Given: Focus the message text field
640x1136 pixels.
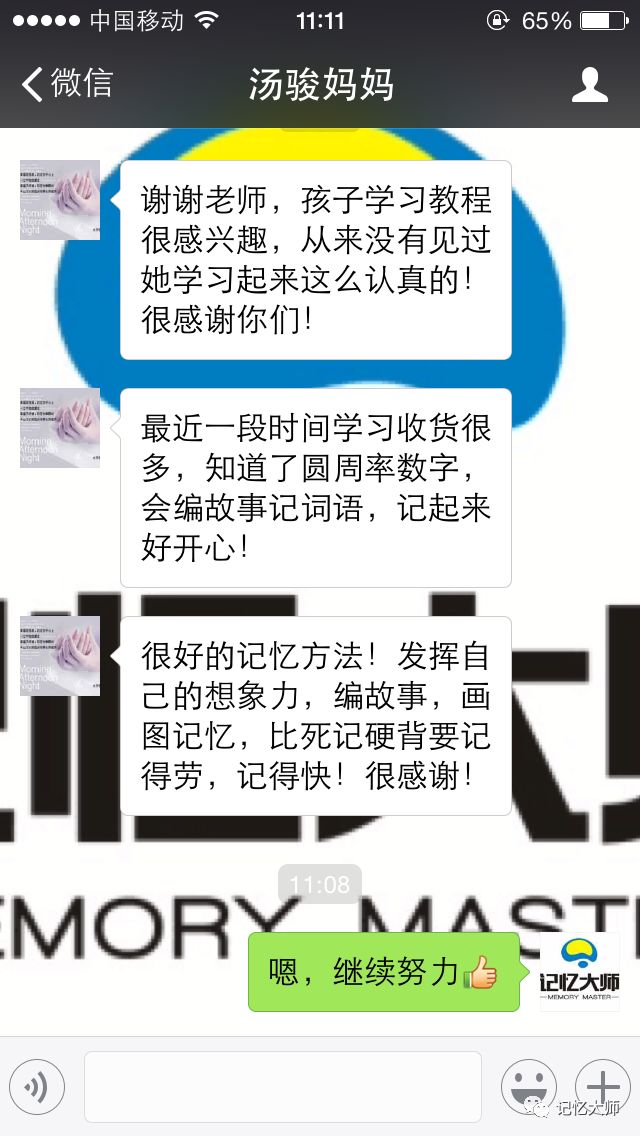Looking at the screenshot, I should (283, 1086).
